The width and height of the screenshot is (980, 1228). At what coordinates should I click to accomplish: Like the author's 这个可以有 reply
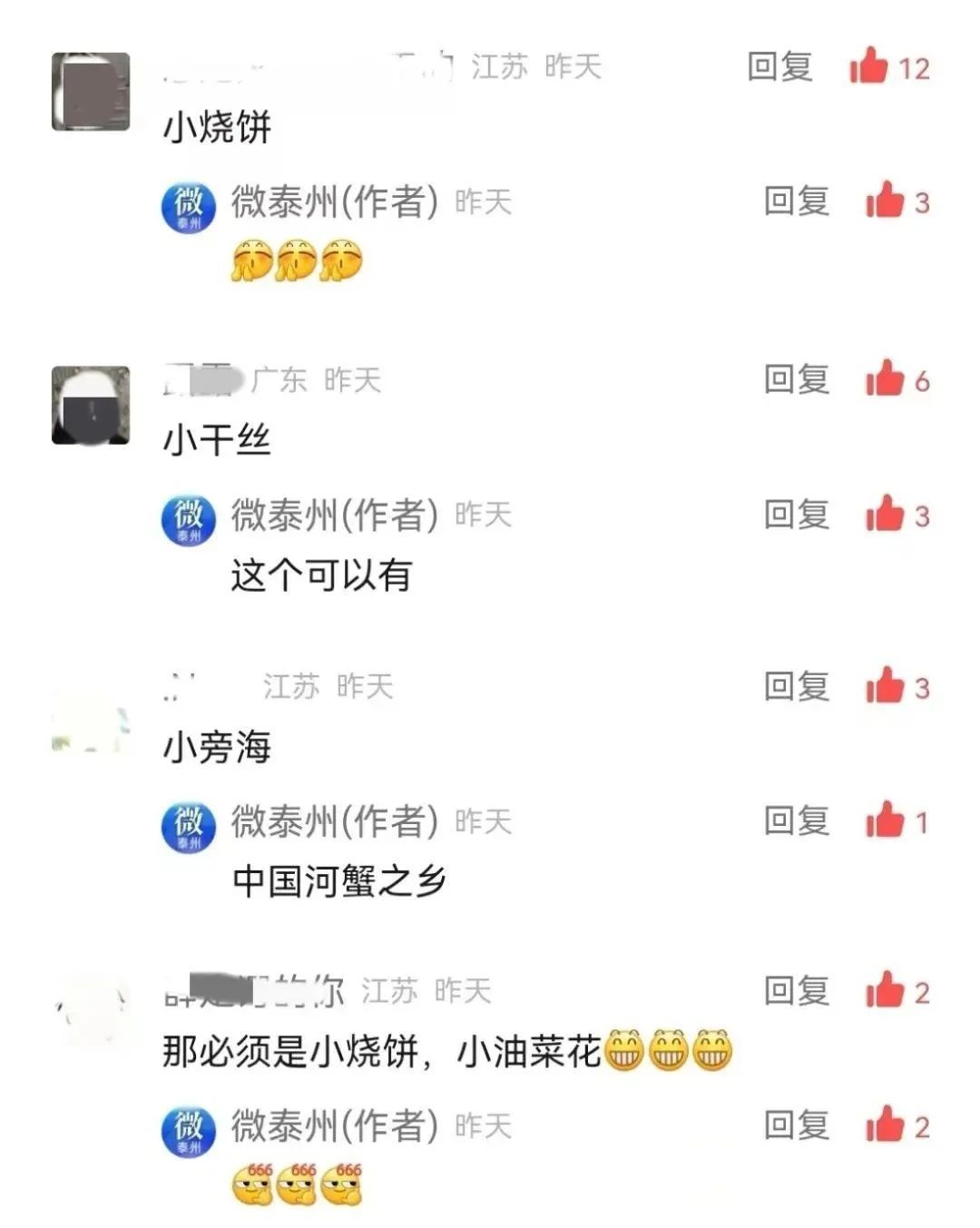point(885,515)
